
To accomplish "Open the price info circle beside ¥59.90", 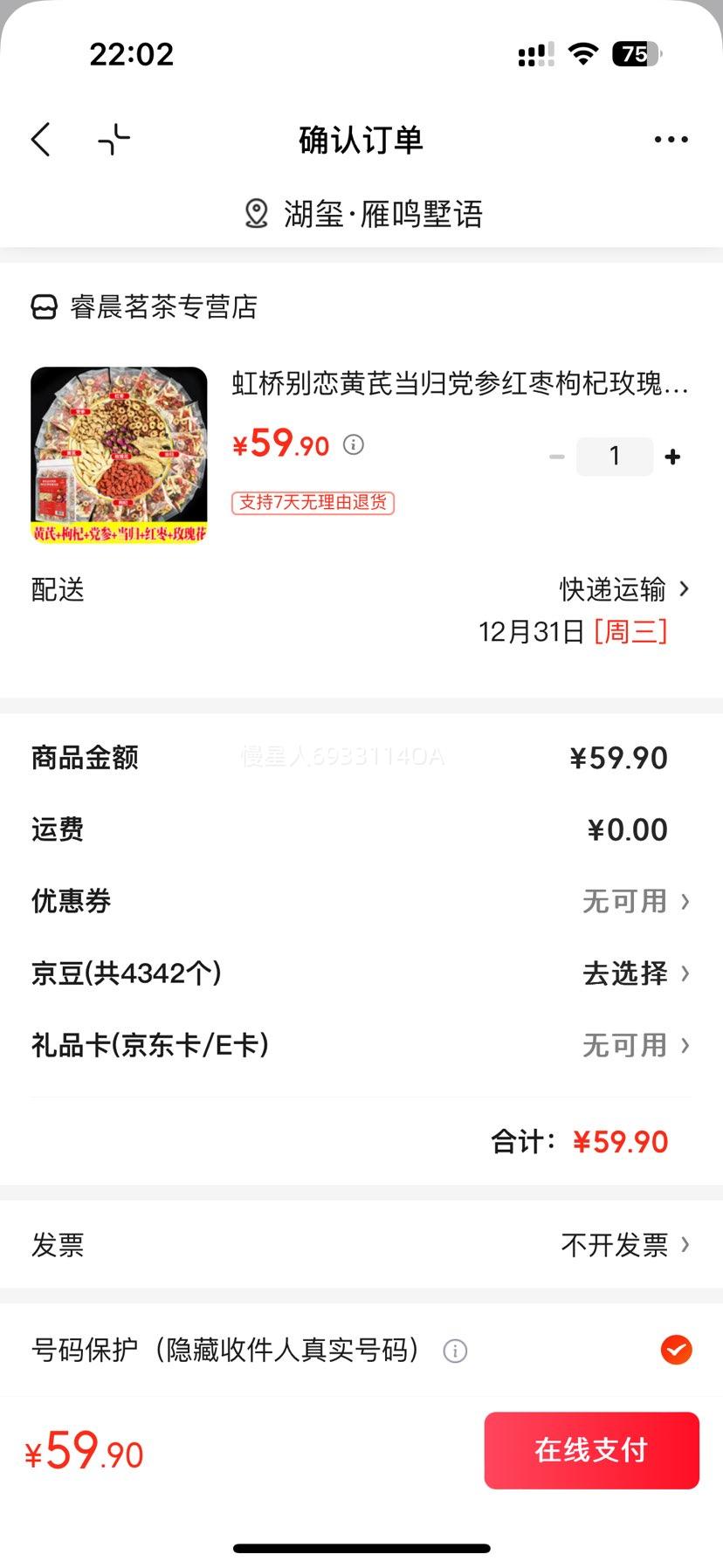I will coord(353,445).
